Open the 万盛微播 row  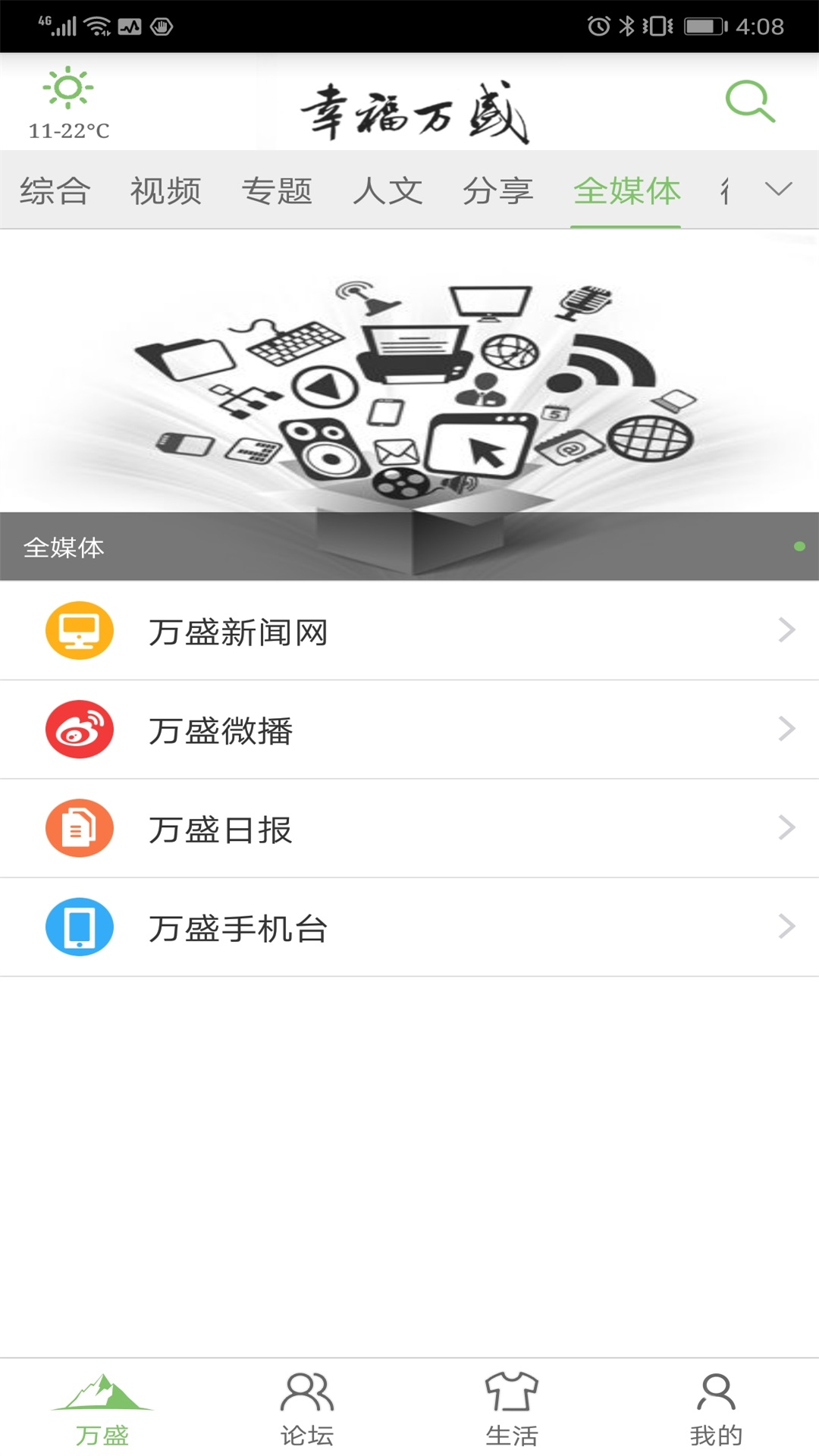[409, 730]
